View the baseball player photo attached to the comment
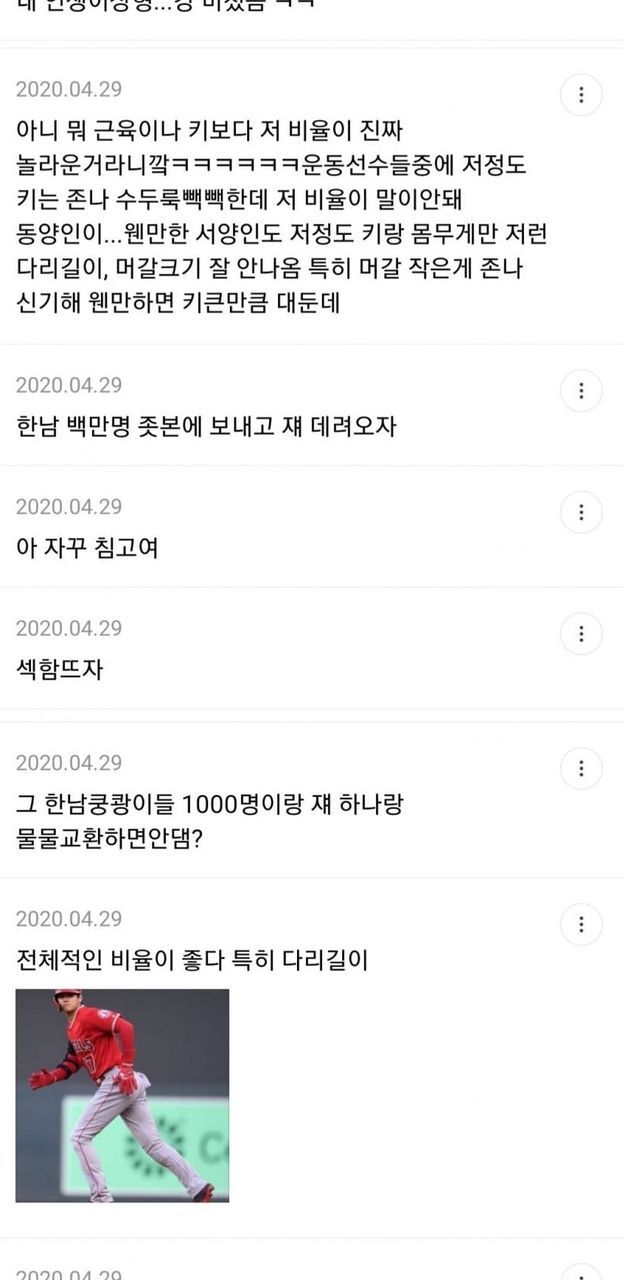The width and height of the screenshot is (640, 1280). [x=122, y=1095]
